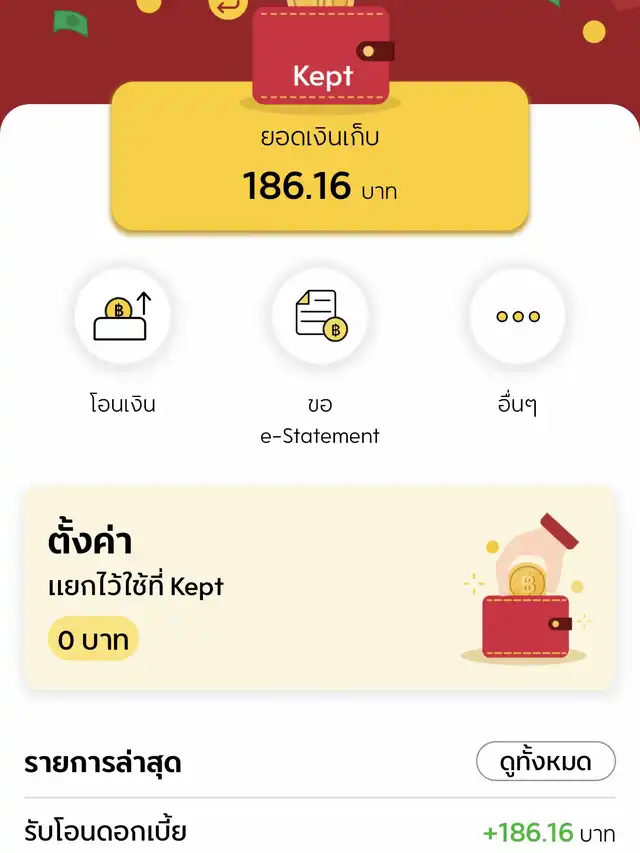Open the รับโอนดอกเบี้ย transaction entry
Image resolution: width=640 pixels, height=853 pixels.
click(x=320, y=831)
